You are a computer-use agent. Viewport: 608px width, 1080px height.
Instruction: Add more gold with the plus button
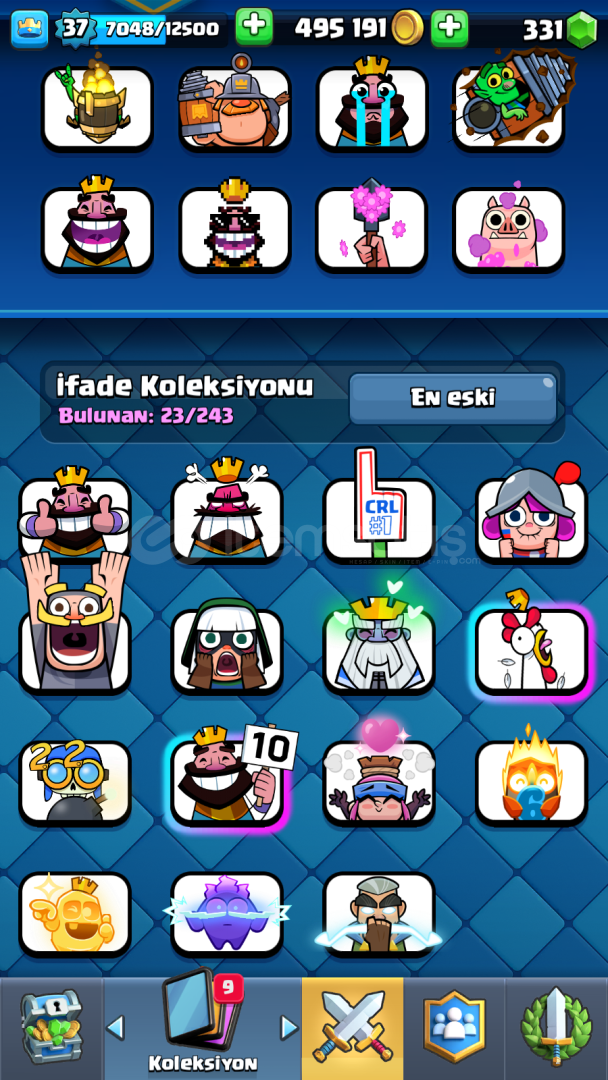pyautogui.click(x=450, y=28)
